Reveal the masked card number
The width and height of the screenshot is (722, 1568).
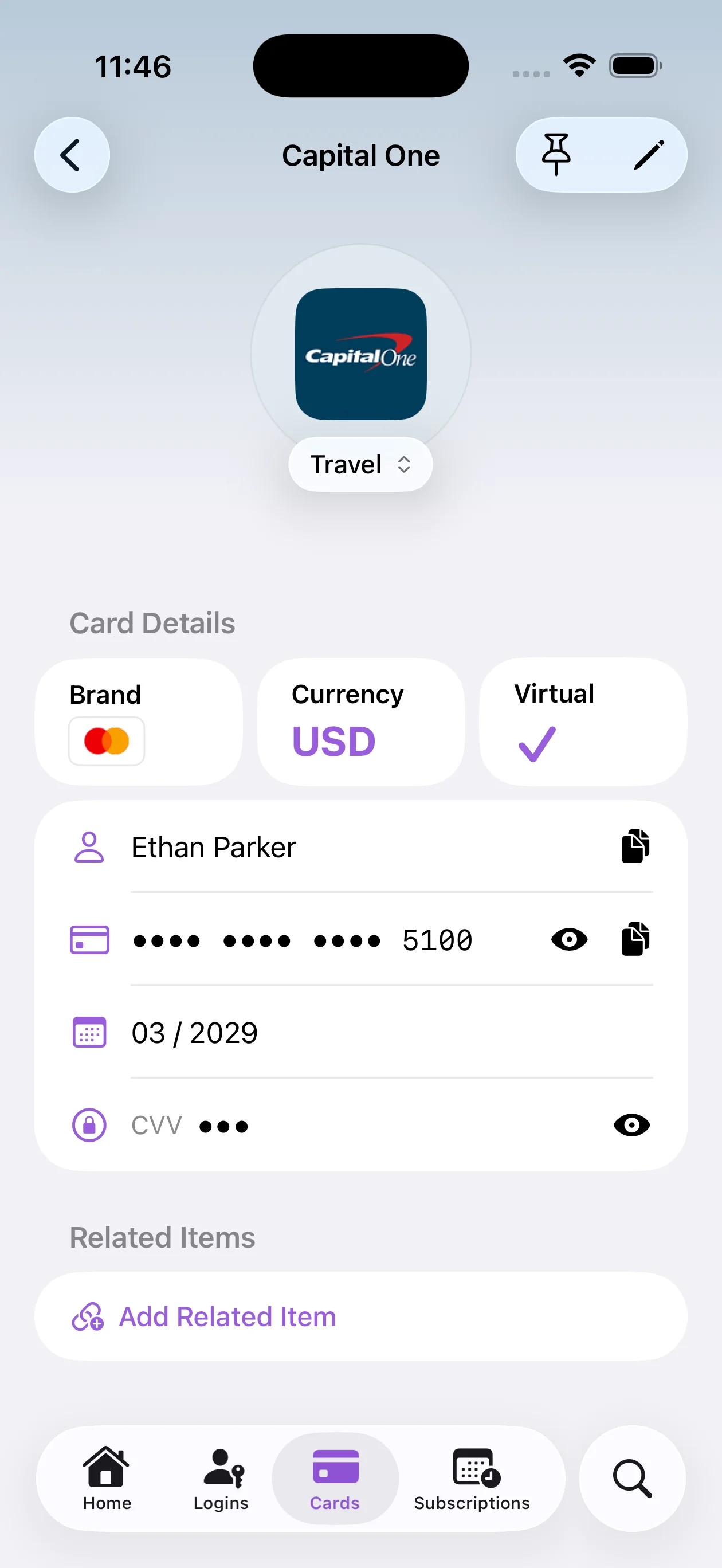tap(568, 939)
